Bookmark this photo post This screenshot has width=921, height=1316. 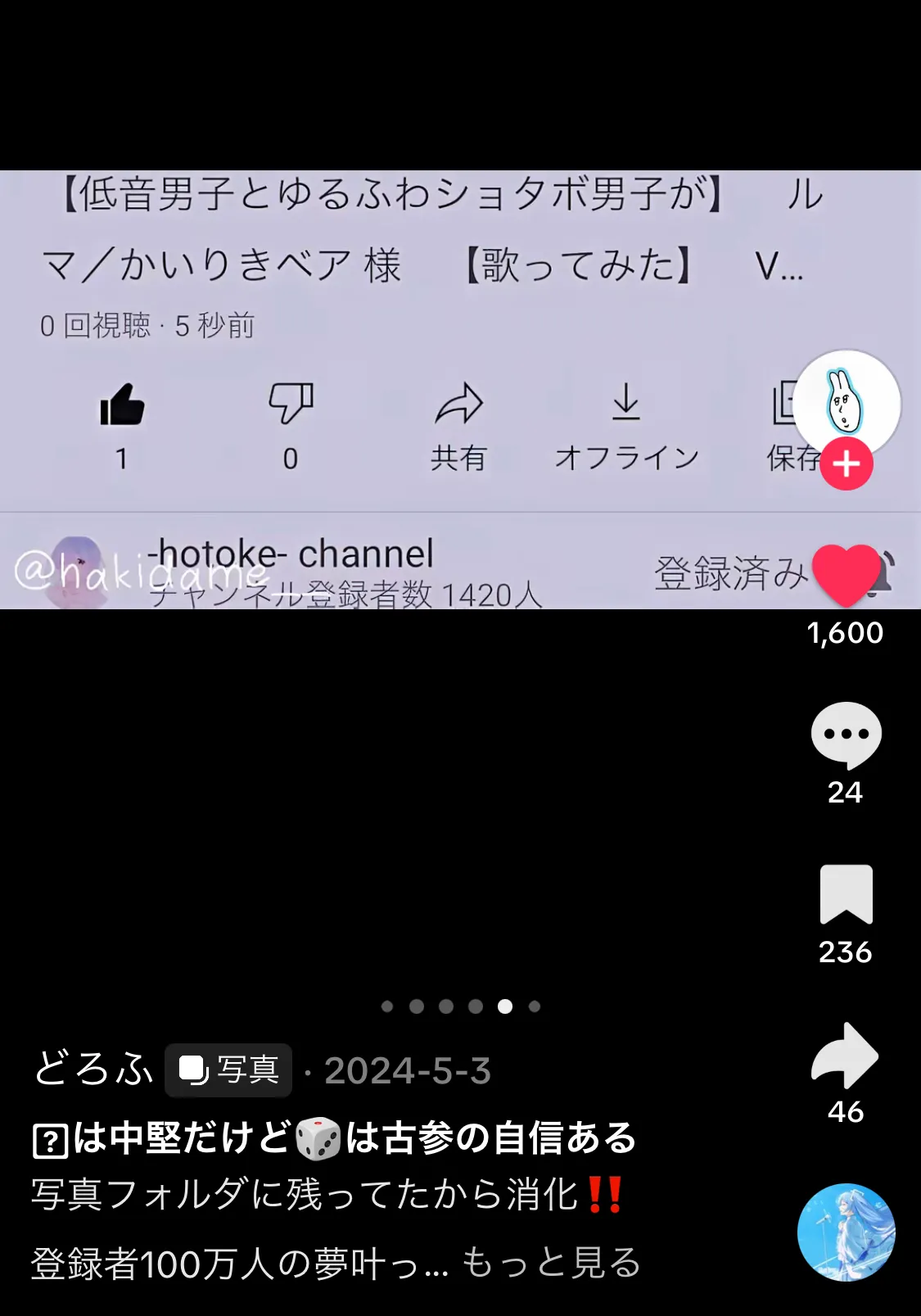846,894
